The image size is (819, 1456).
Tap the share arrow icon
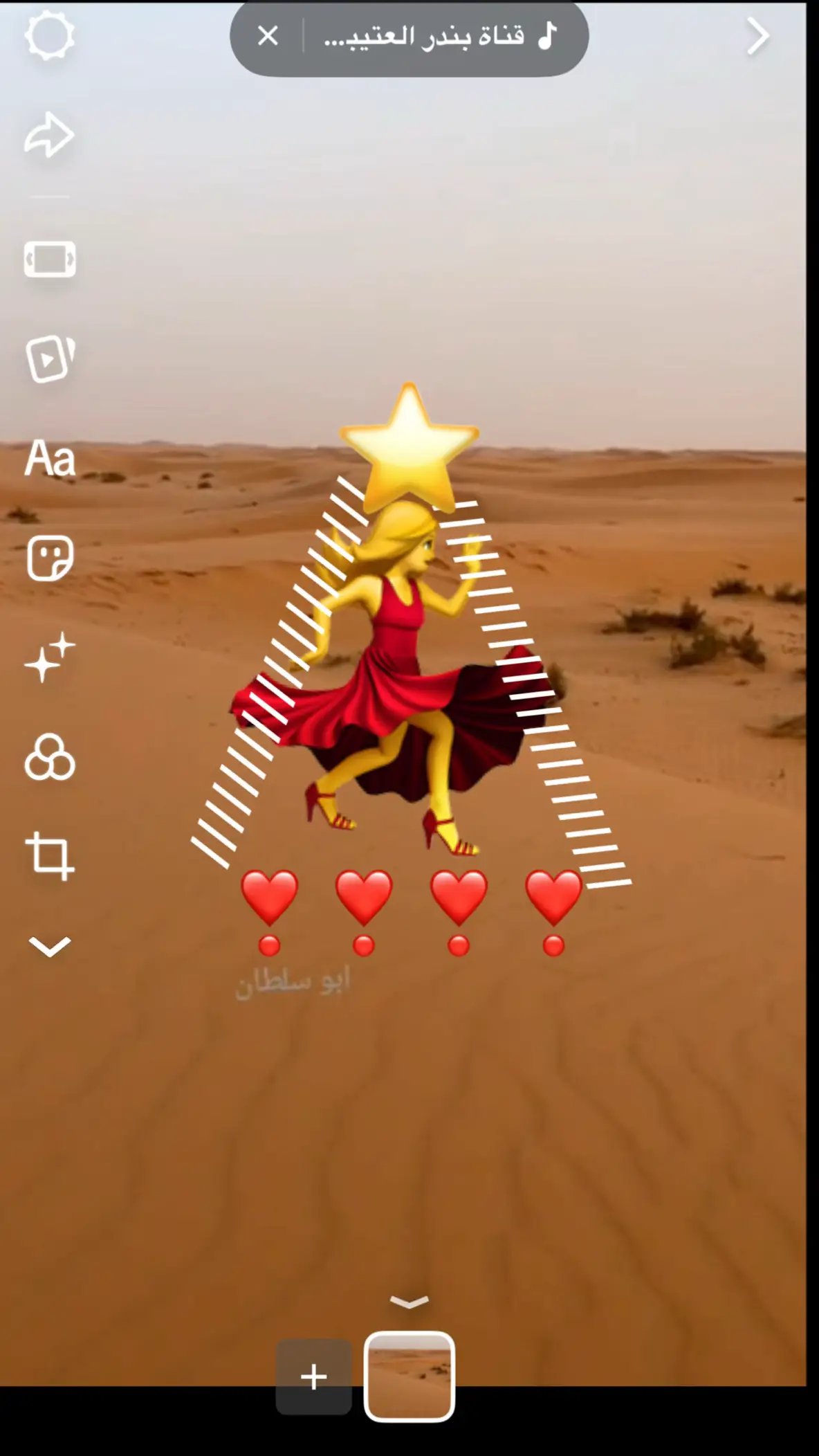pos(50,135)
